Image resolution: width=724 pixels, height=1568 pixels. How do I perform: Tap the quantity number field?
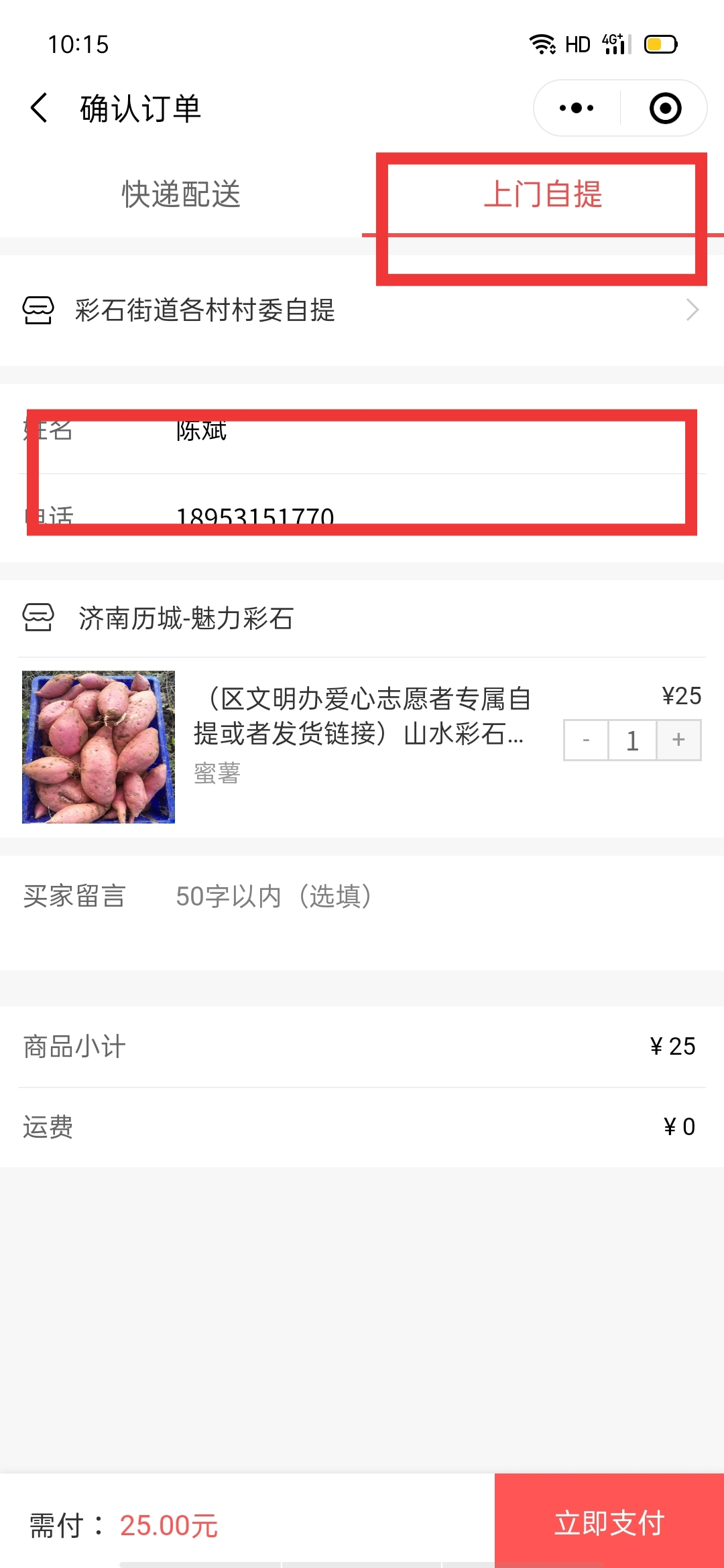(632, 740)
